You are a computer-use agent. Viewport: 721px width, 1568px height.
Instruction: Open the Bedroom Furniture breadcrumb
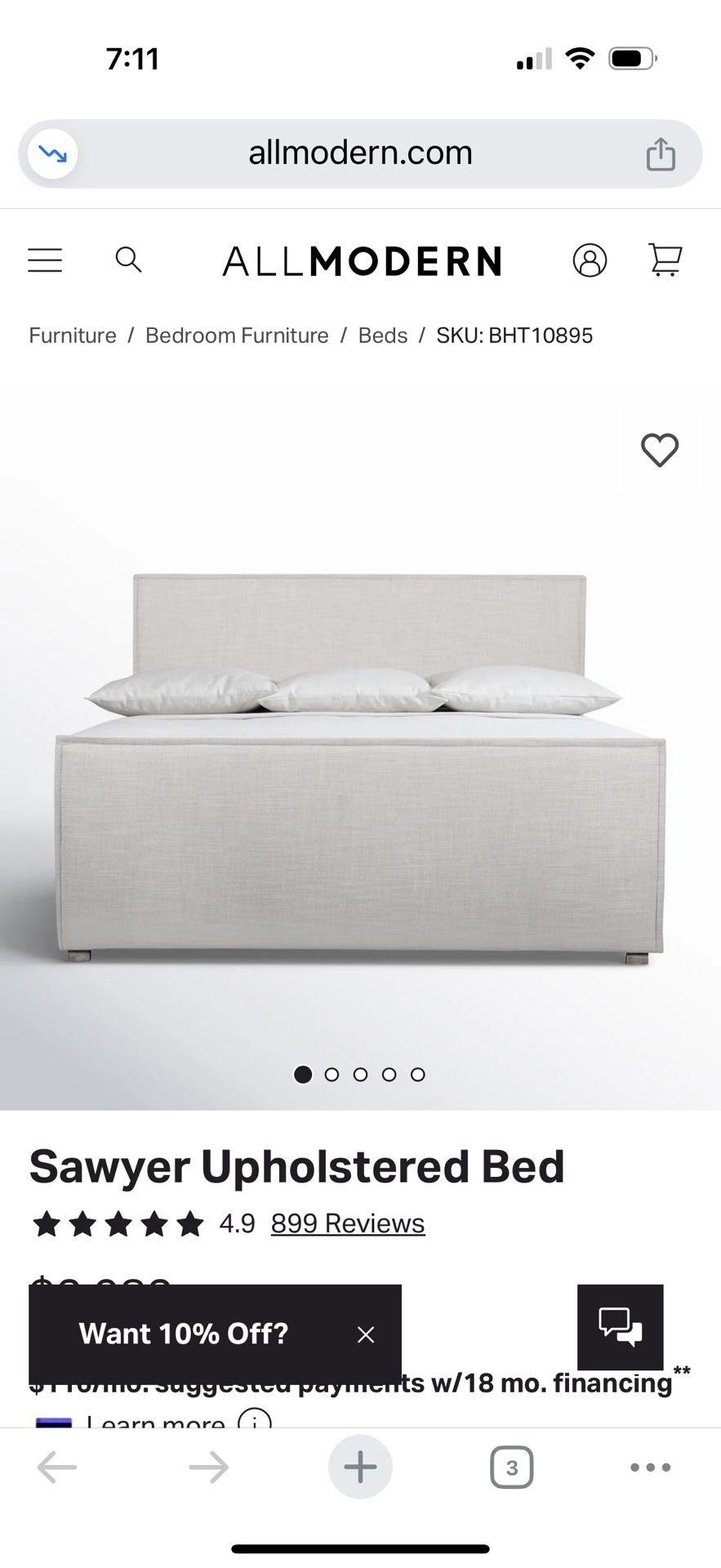point(237,336)
